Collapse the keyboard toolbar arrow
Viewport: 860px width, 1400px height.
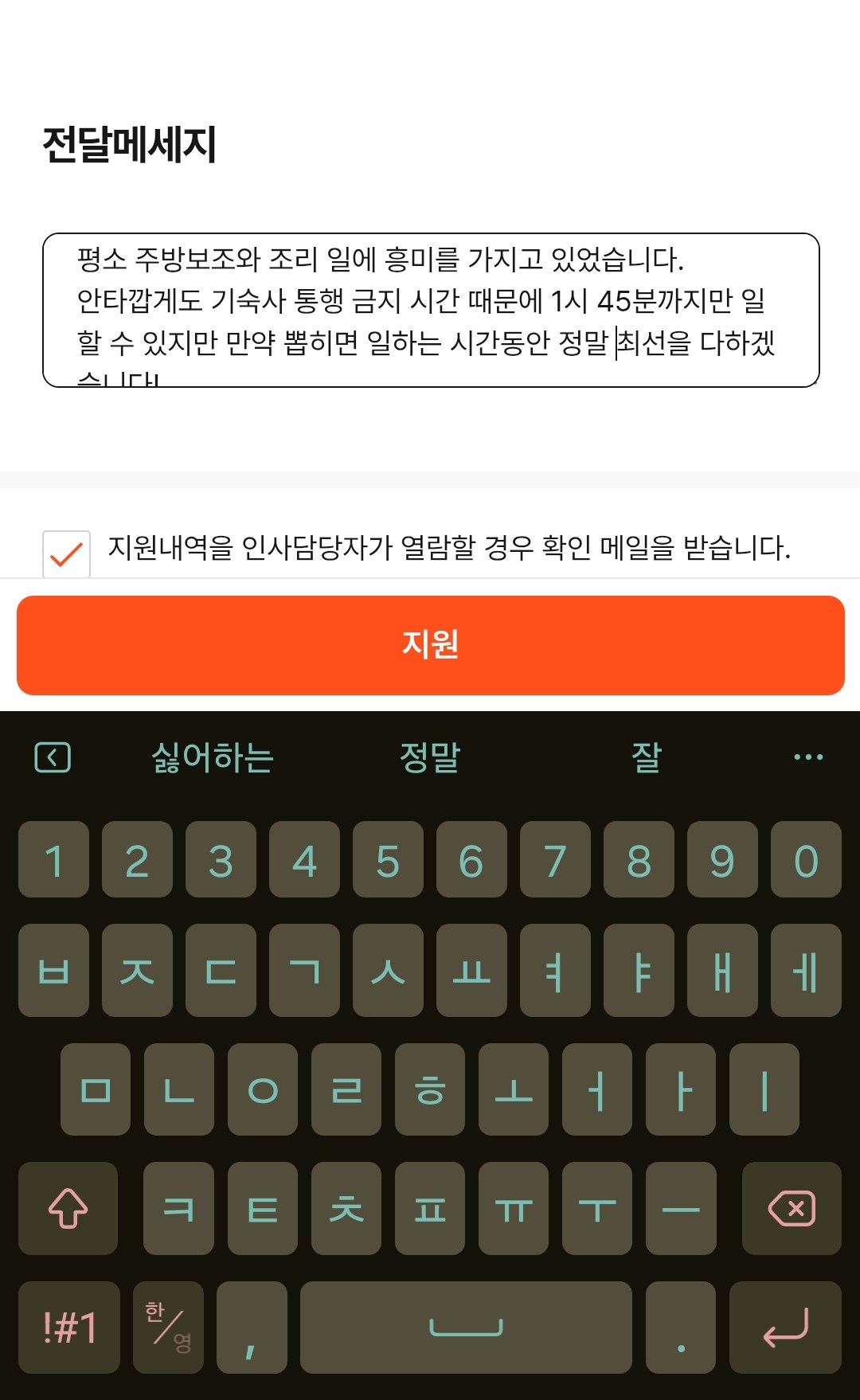[x=53, y=757]
